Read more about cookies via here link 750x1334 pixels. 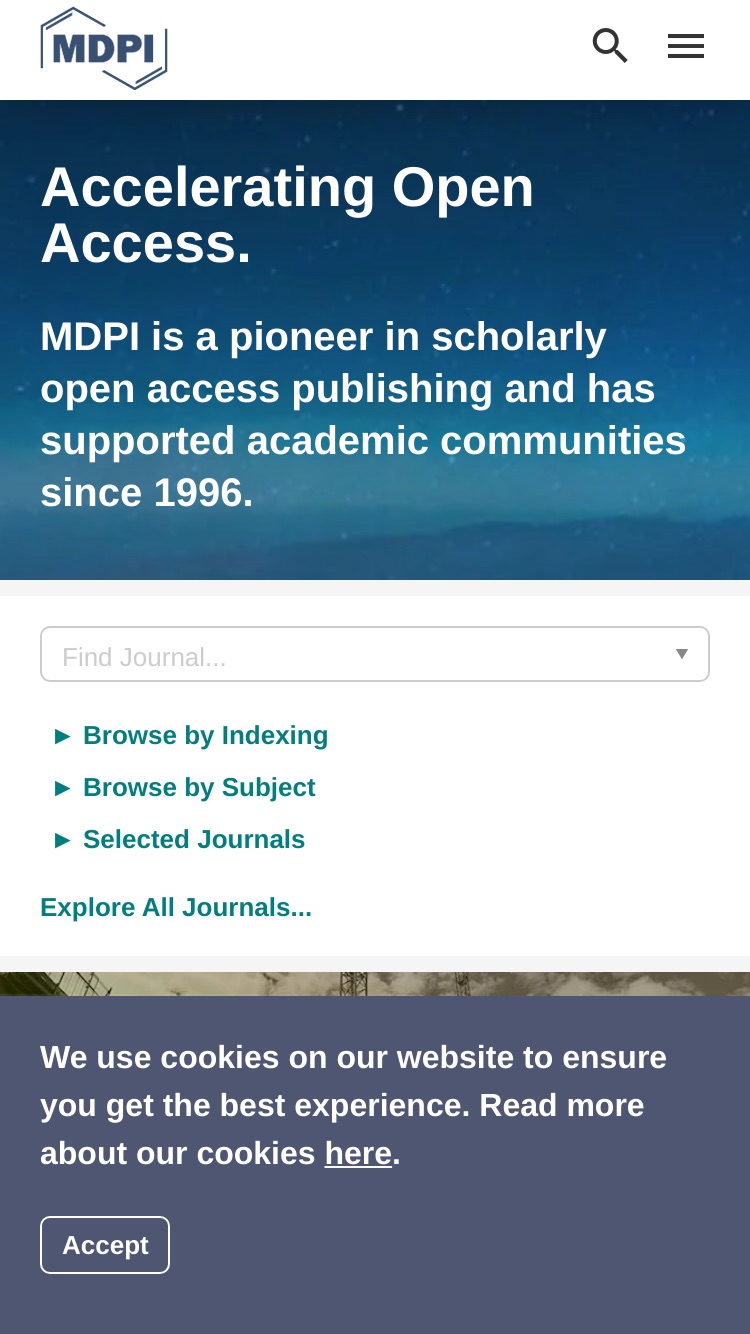[358, 1154]
